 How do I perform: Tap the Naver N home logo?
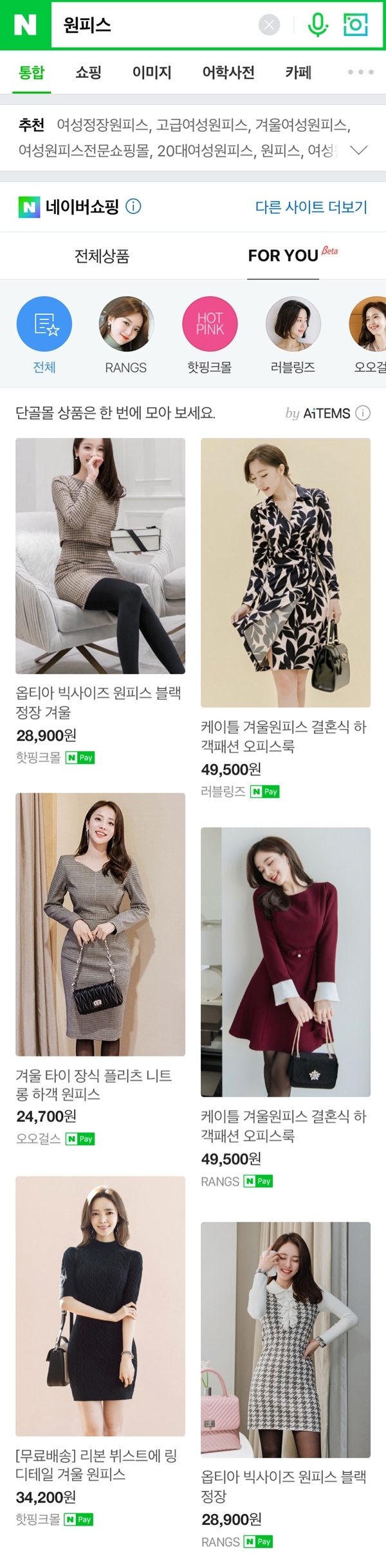[x=25, y=25]
